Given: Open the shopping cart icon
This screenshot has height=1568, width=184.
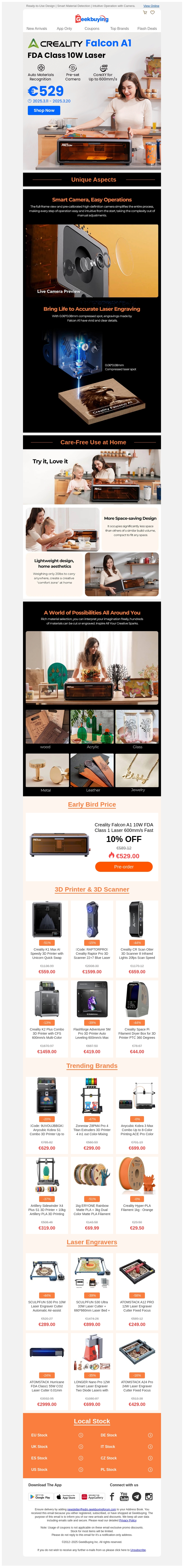Looking at the screenshot, I should click(145, 13).
